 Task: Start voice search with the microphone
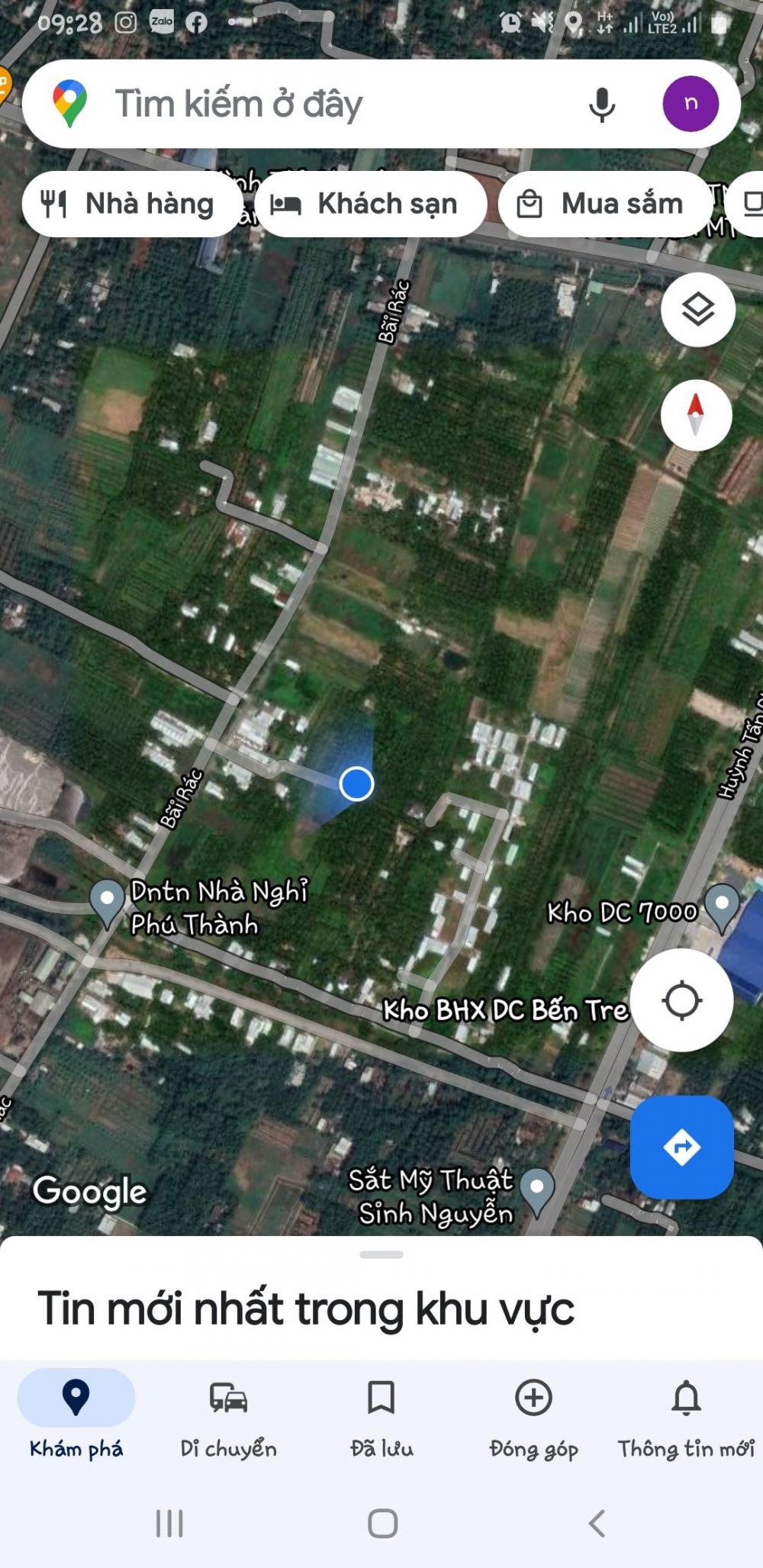[602, 105]
